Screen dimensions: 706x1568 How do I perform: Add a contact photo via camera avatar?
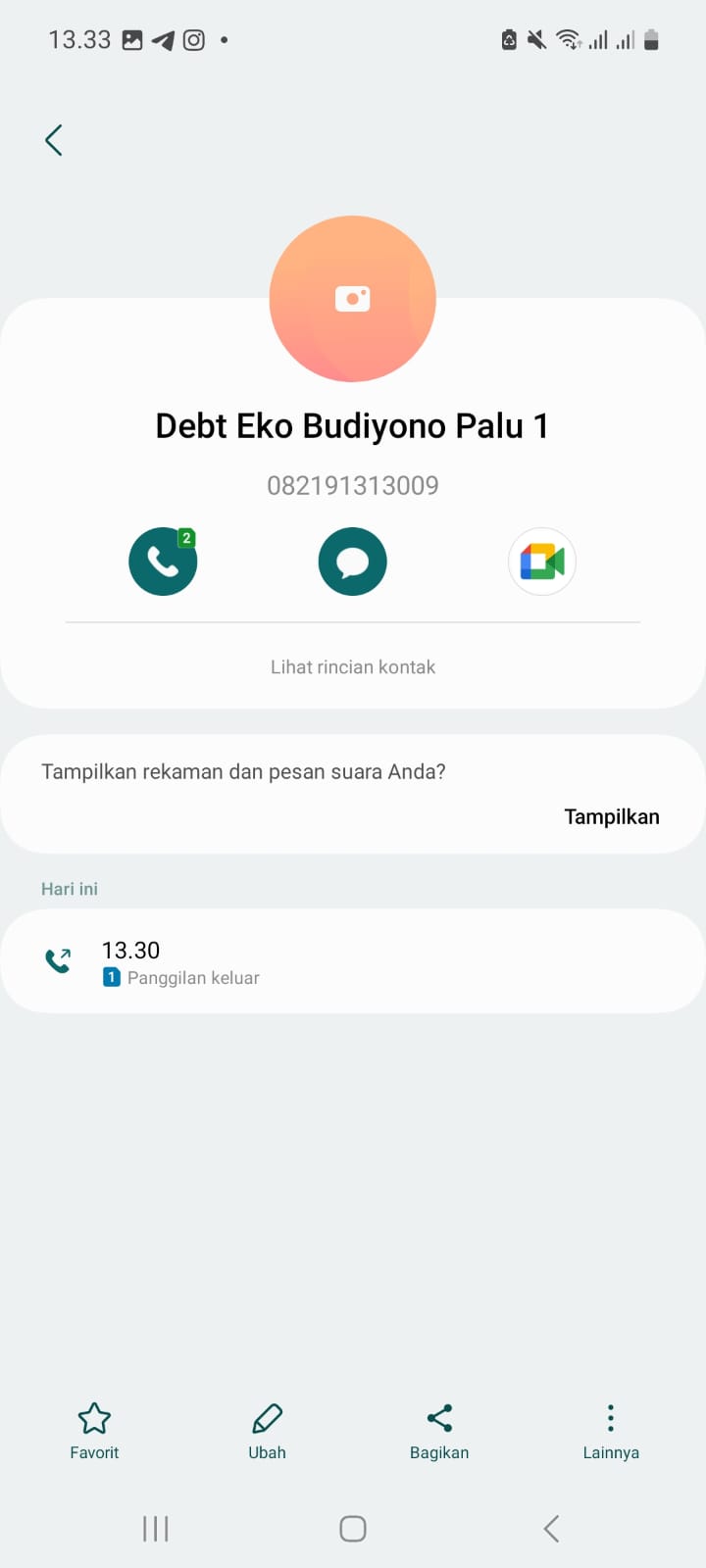352,299
